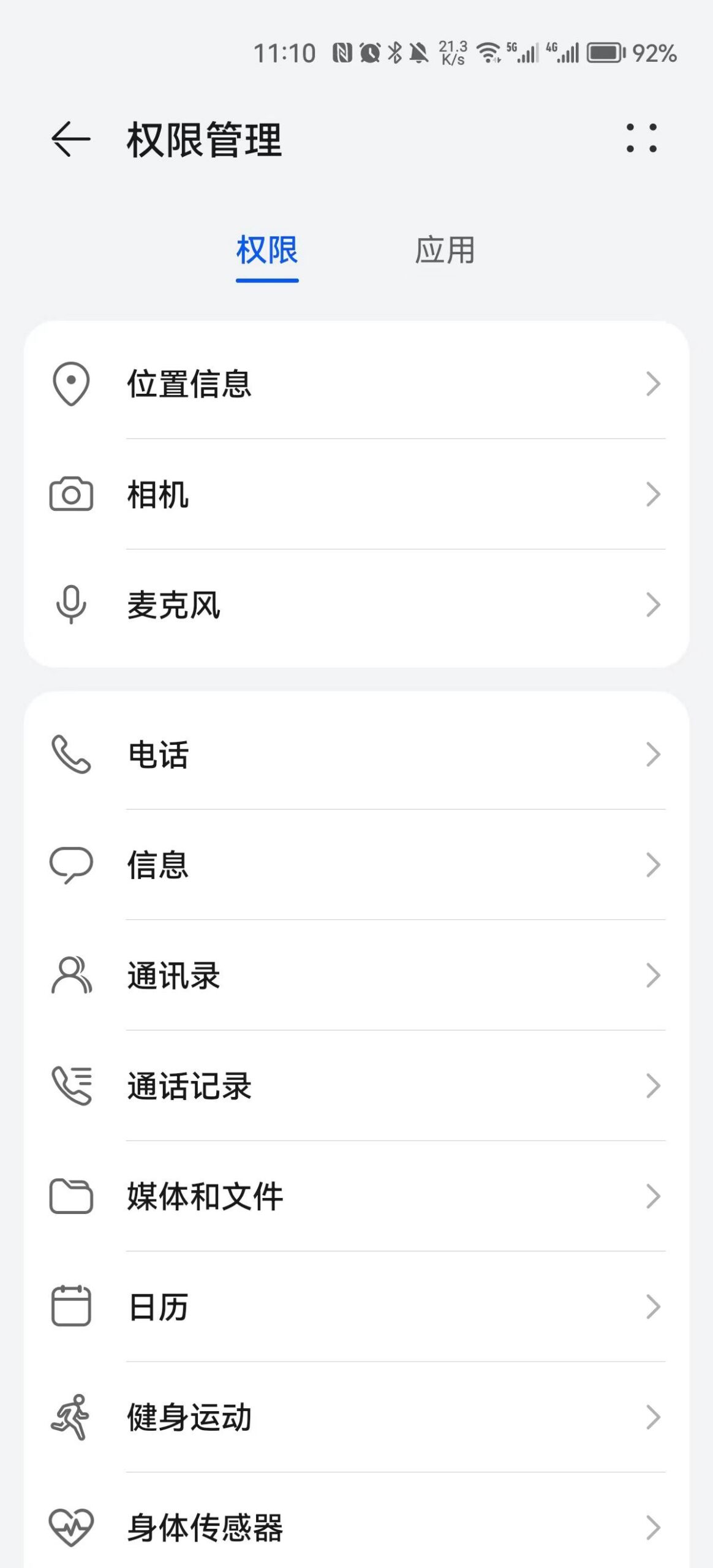Open 通讯录 permission row

[356, 976]
